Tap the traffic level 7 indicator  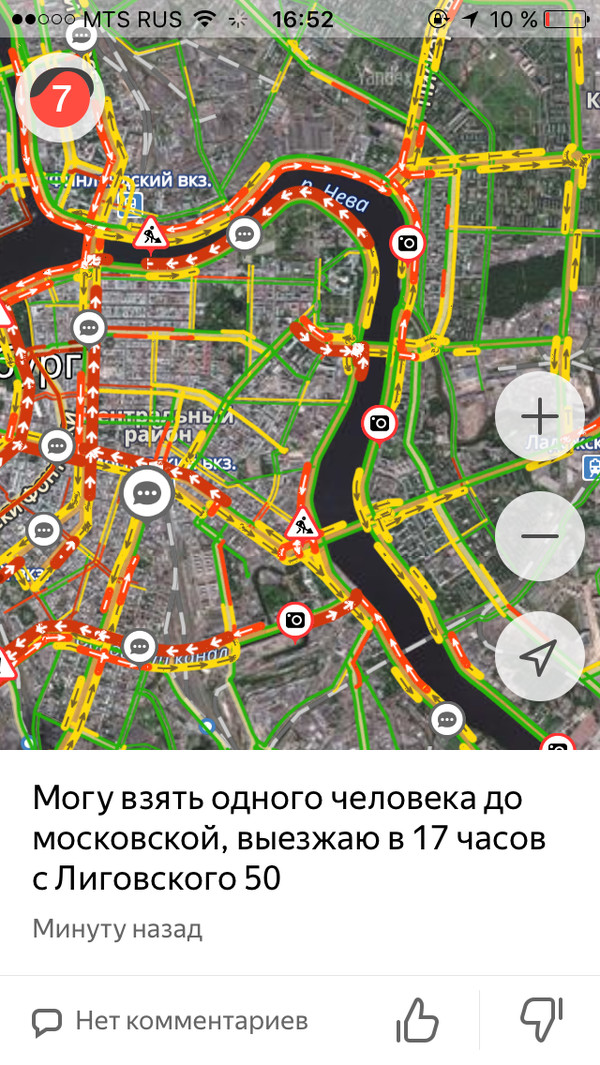pyautogui.click(x=60, y=99)
